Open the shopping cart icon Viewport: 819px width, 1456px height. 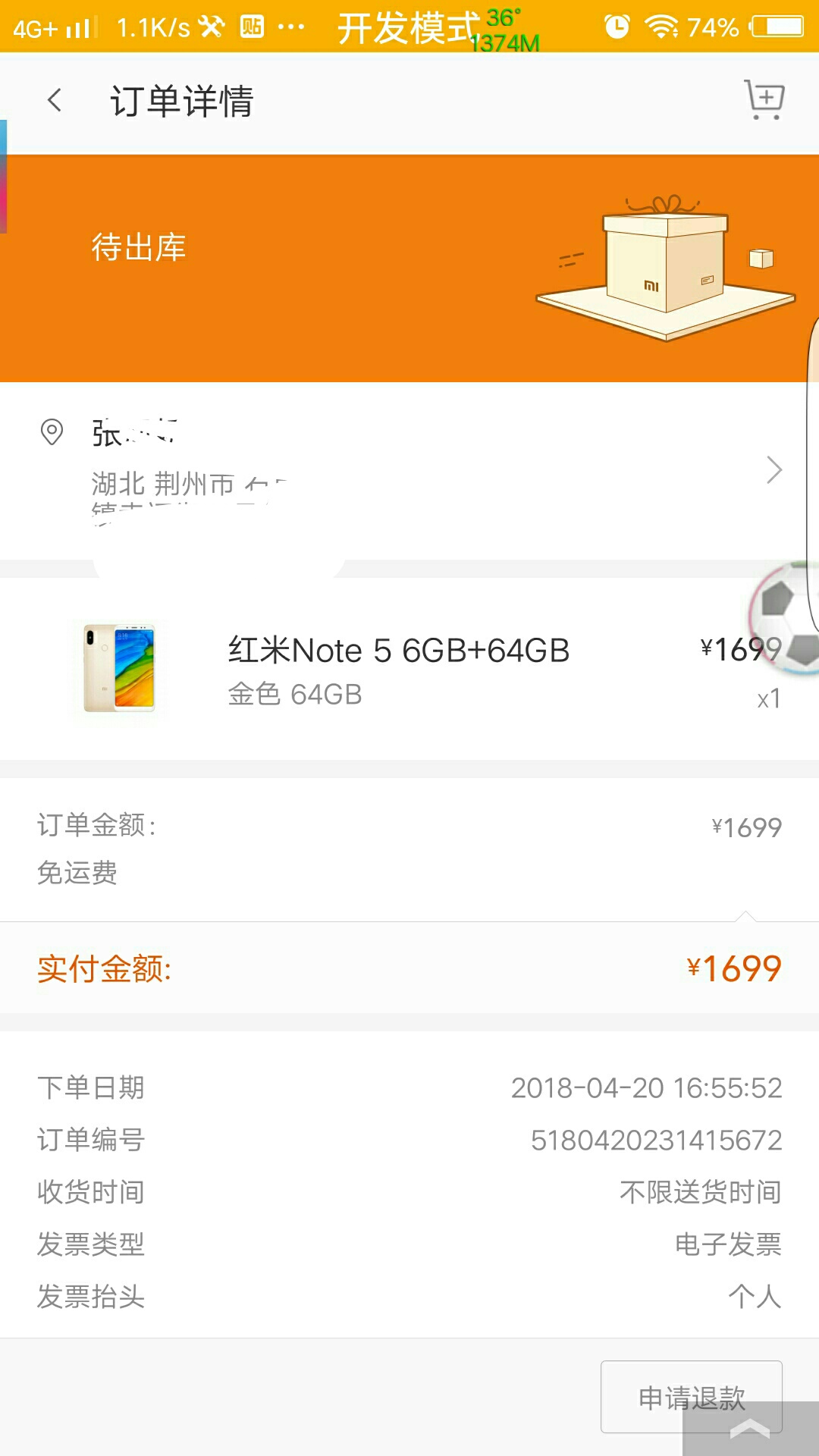764,99
